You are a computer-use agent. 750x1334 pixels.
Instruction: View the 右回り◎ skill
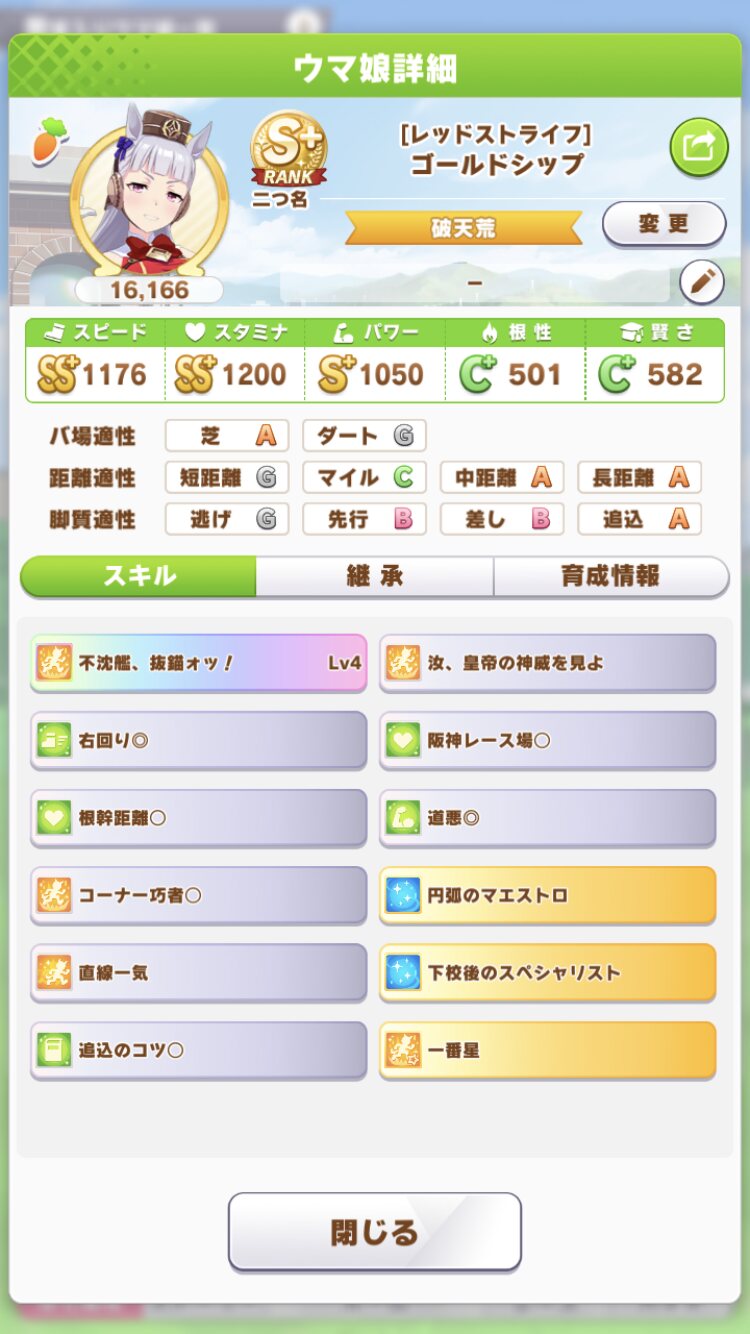click(199, 740)
